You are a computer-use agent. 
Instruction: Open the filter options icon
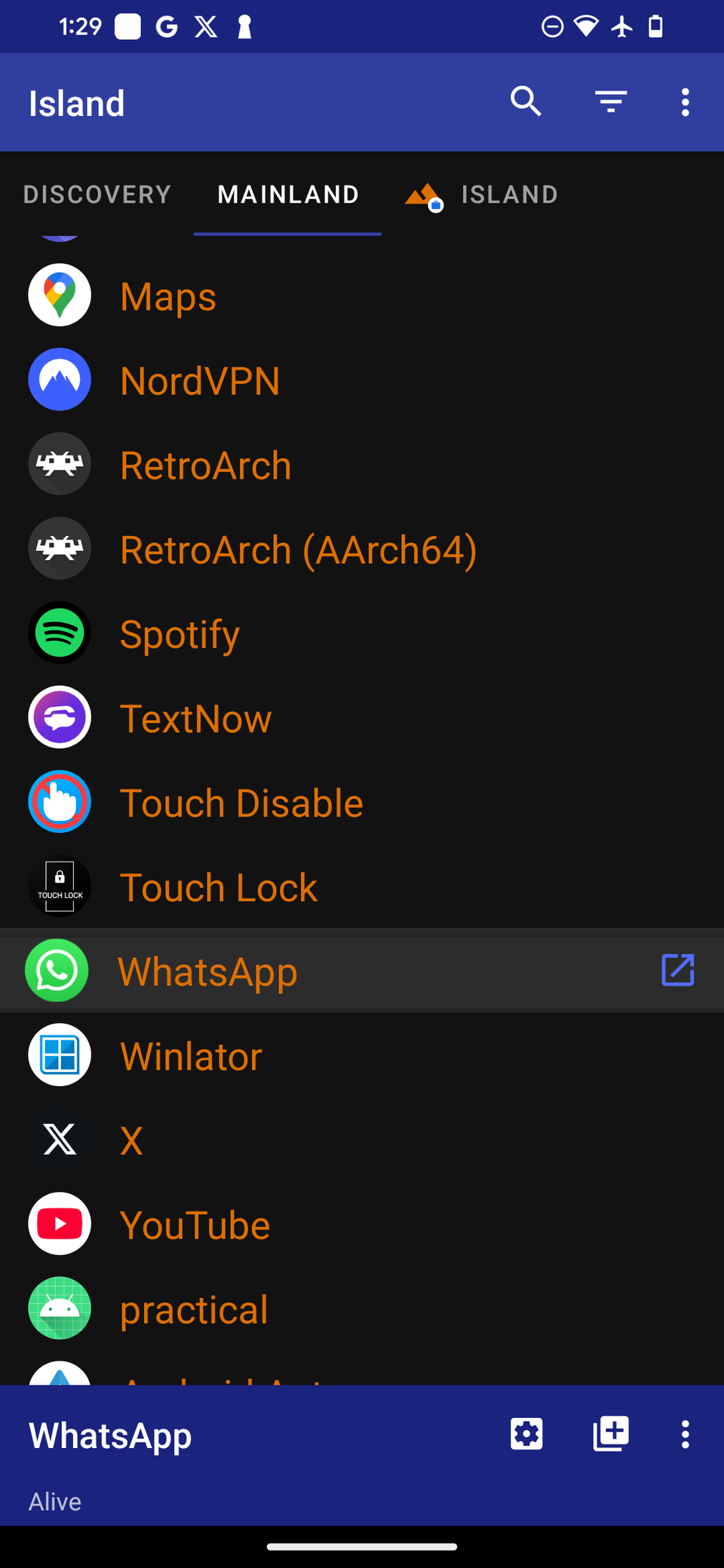click(x=610, y=102)
